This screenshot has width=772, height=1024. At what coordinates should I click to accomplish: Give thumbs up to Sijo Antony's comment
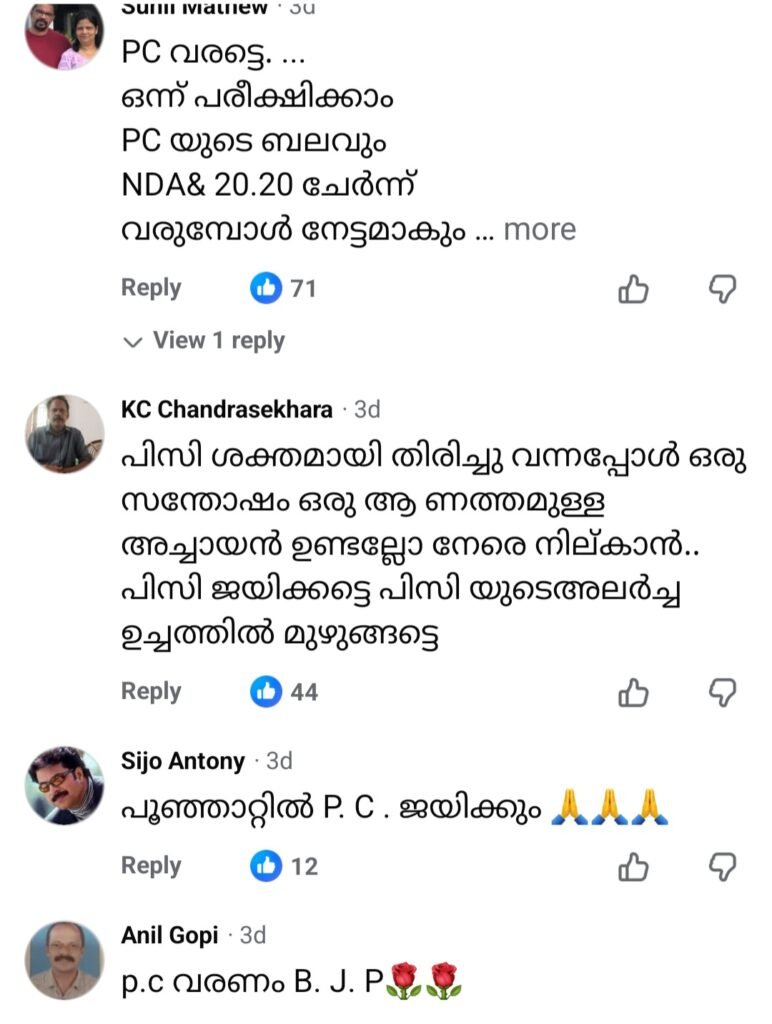point(634,866)
